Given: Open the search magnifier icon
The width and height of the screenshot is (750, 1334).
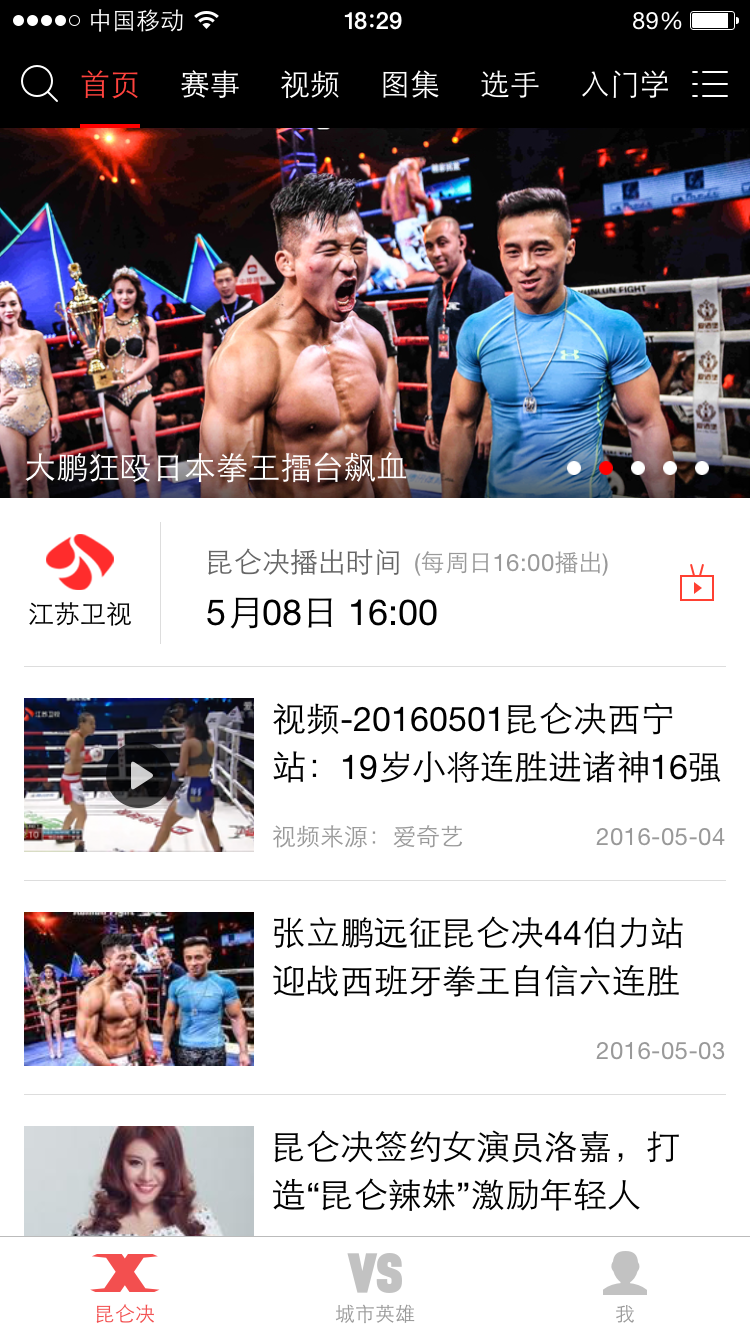Looking at the screenshot, I should tap(39, 85).
